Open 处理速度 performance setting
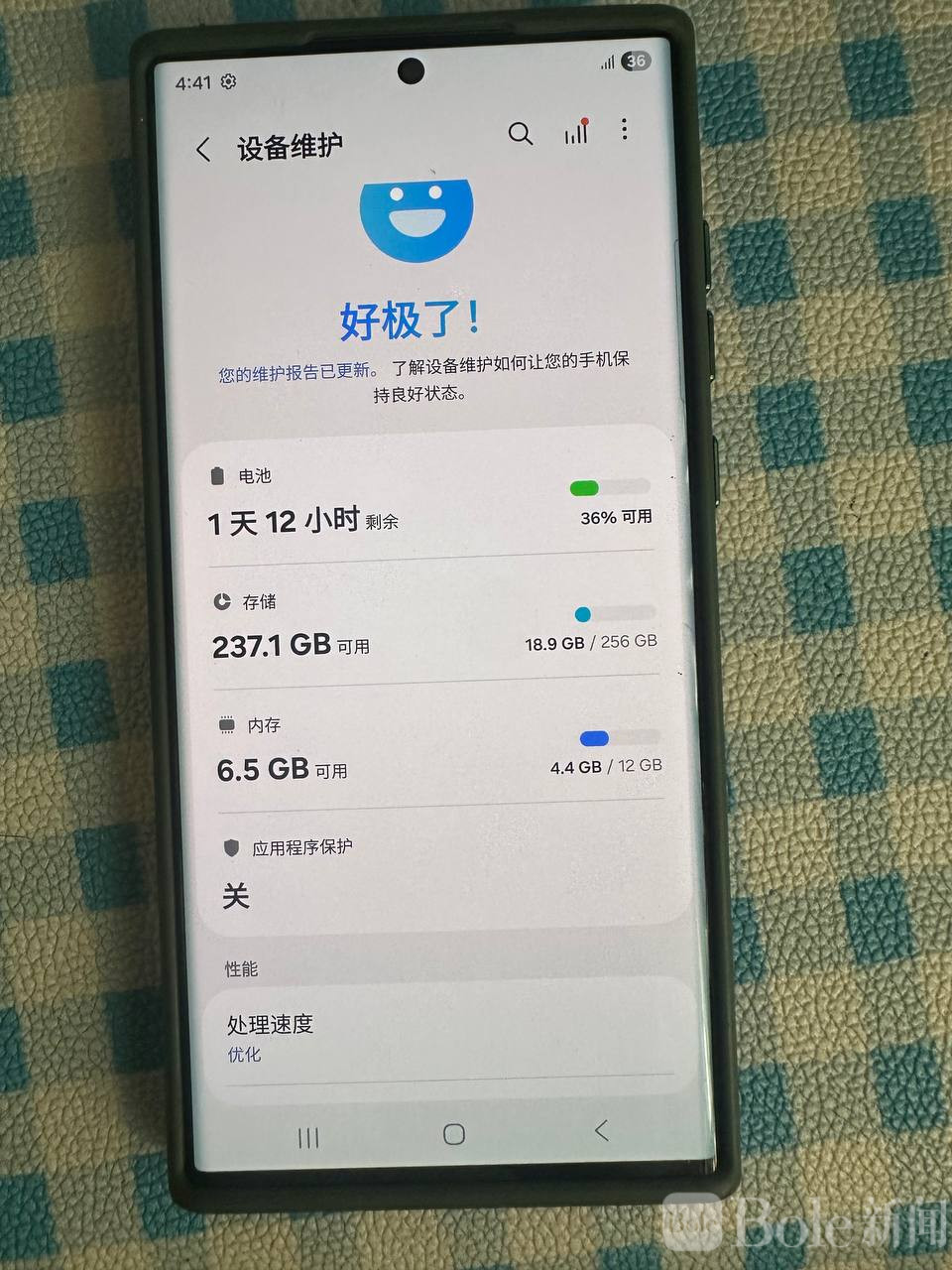The width and height of the screenshot is (952, 1270). 436,1037
